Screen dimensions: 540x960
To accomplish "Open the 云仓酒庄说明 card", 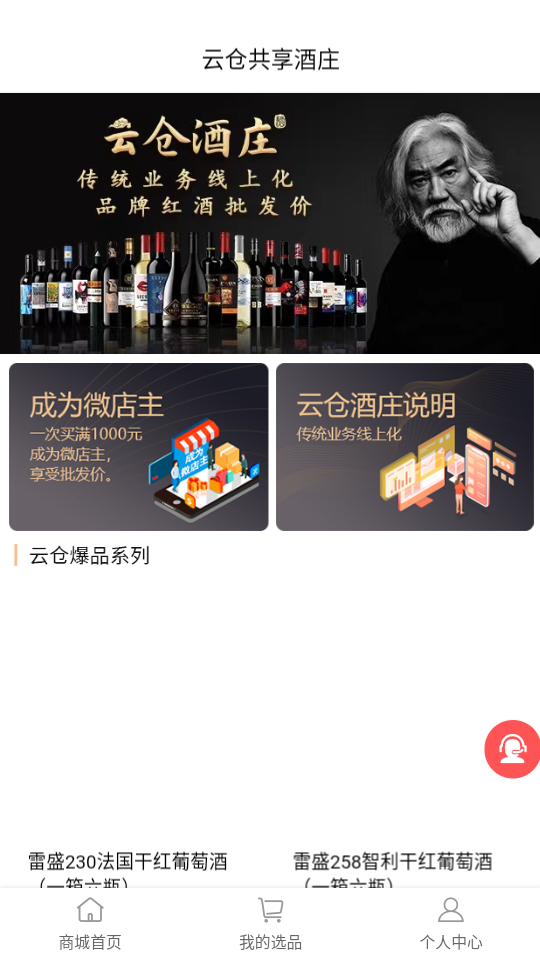I will 405,447.
